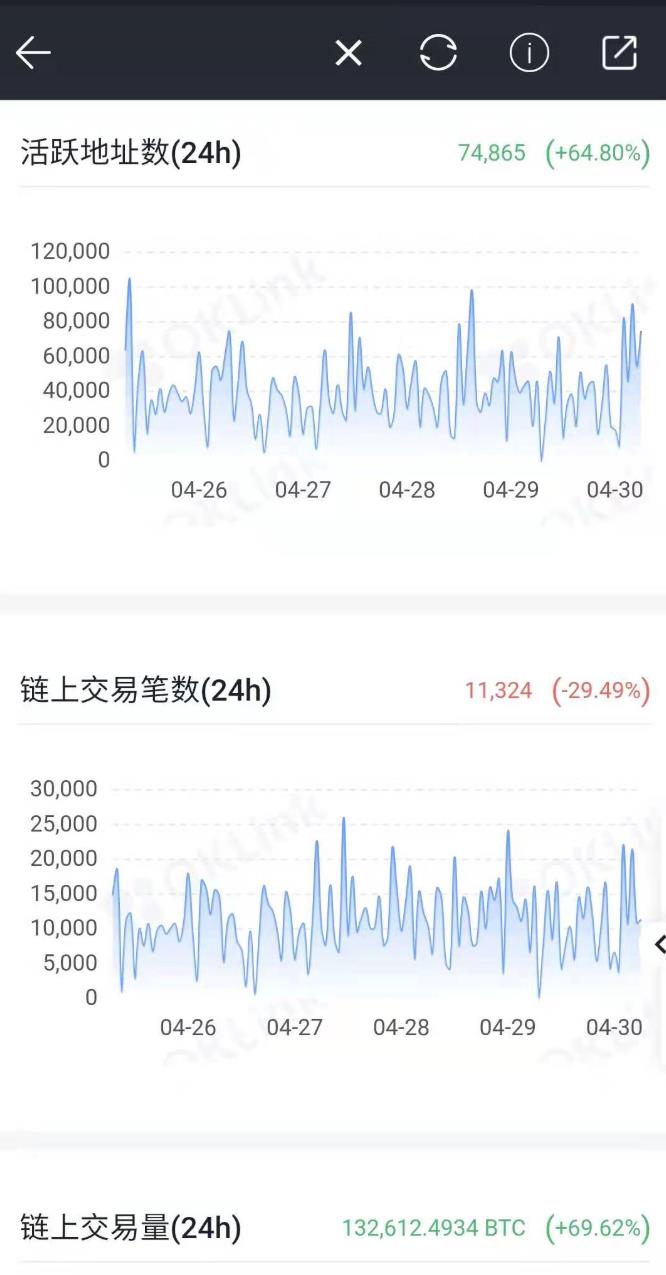Image resolution: width=666 pixels, height=1275 pixels.
Task: Close the page with the X
Action: [x=348, y=53]
